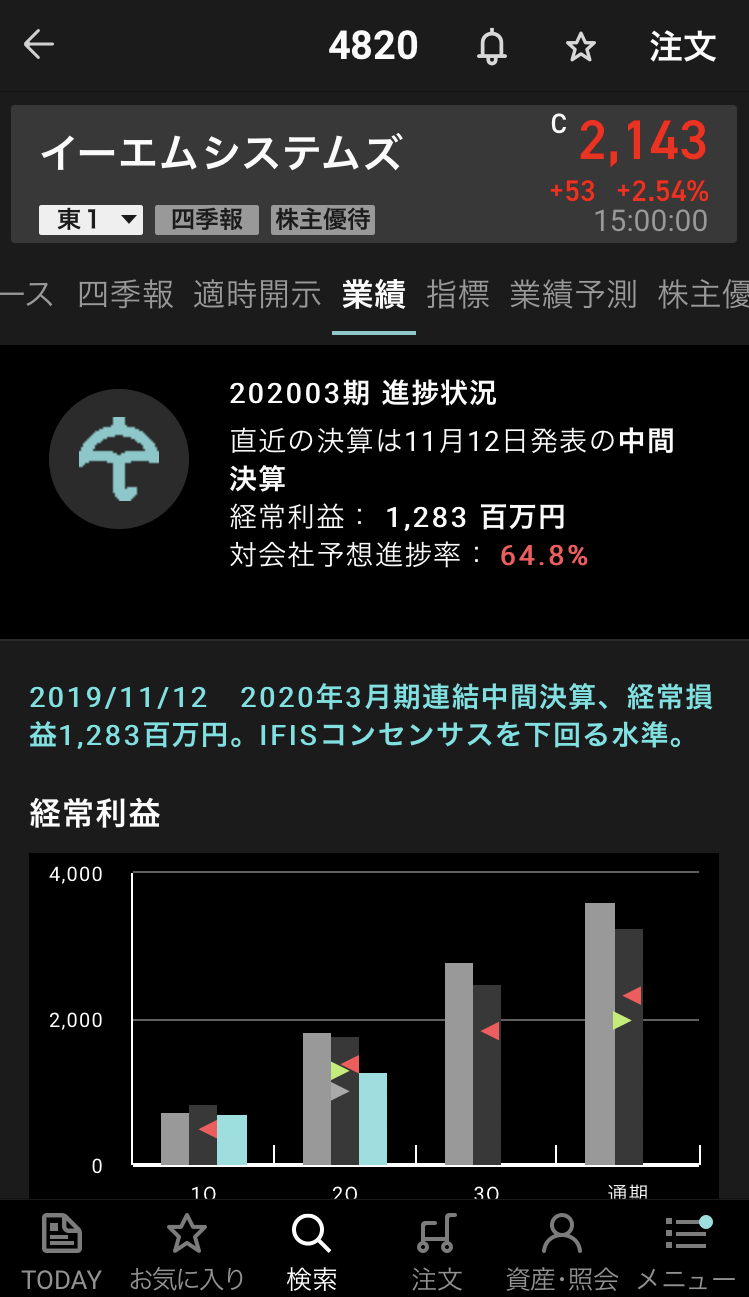Open 注文 in bottom navigation

pyautogui.click(x=437, y=1251)
